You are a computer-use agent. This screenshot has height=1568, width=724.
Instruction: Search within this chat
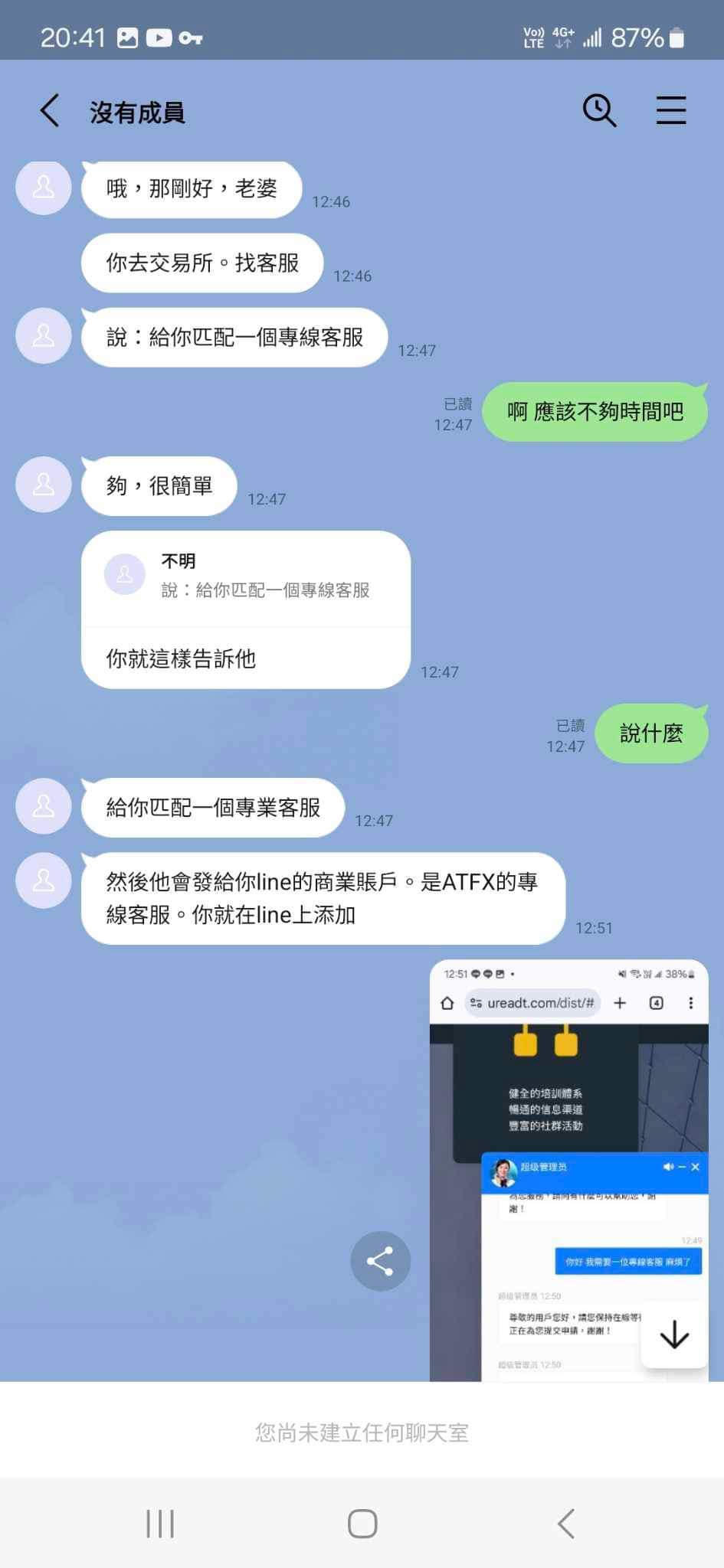[599, 111]
